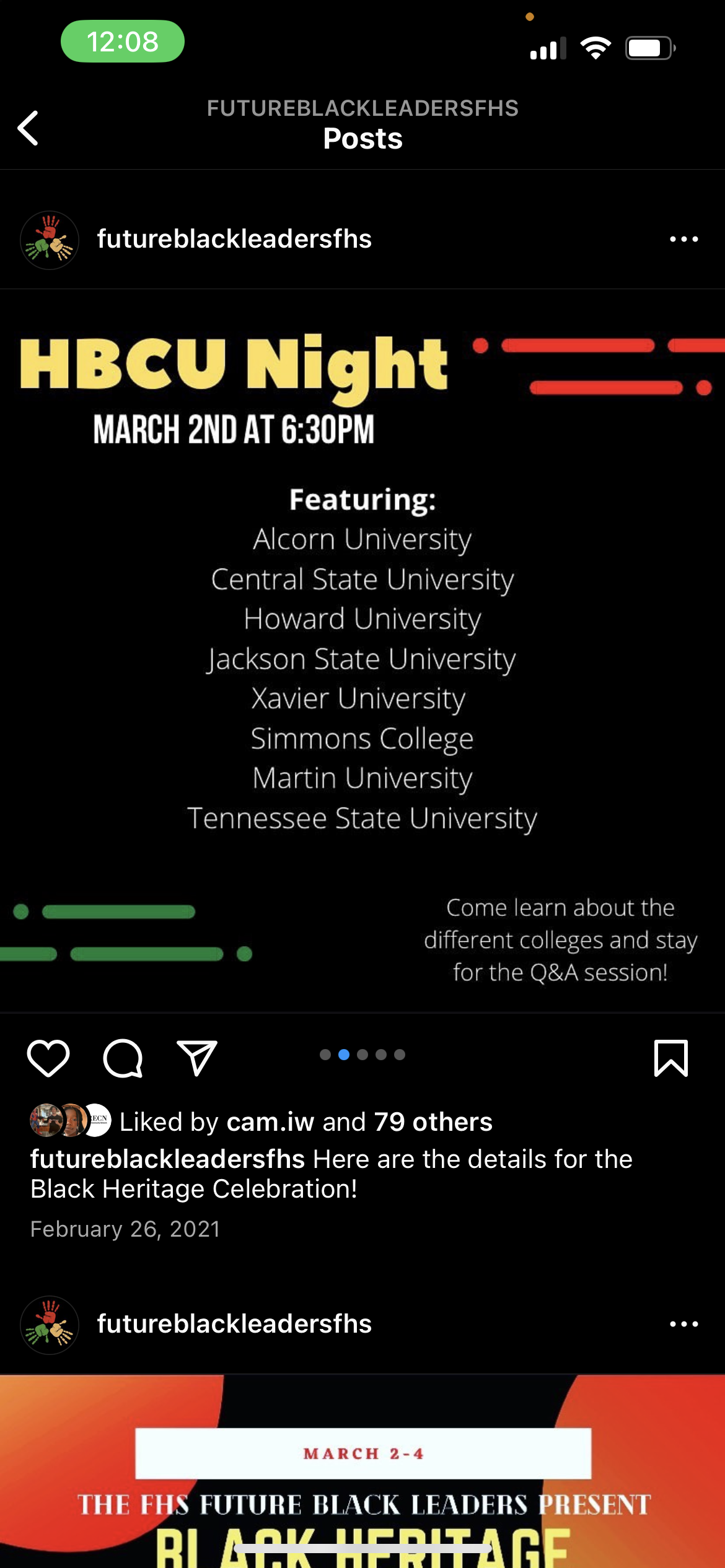Comment on the HBCU Night post
The width and height of the screenshot is (725, 1568).
click(x=123, y=1058)
